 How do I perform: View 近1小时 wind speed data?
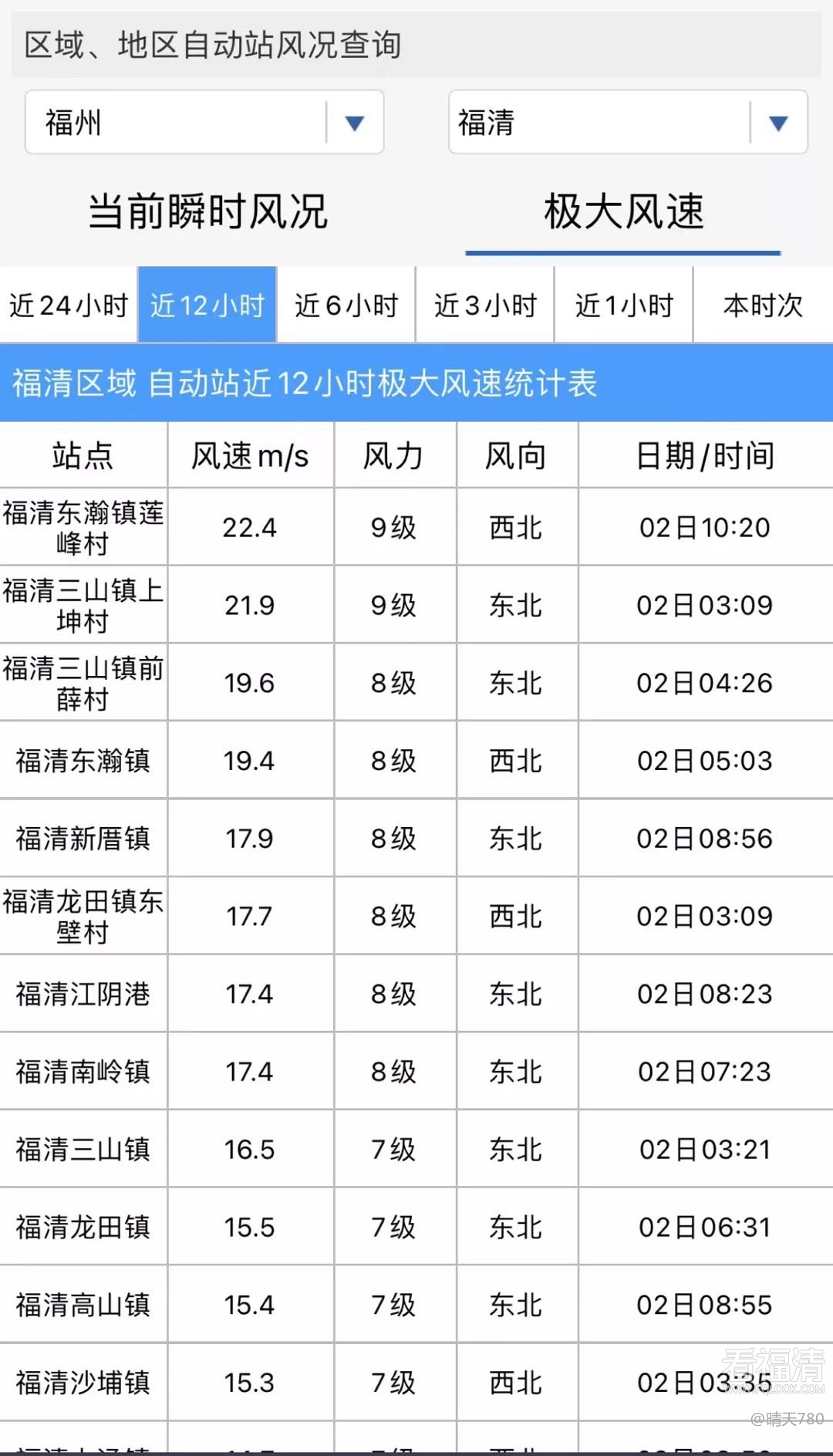click(624, 306)
